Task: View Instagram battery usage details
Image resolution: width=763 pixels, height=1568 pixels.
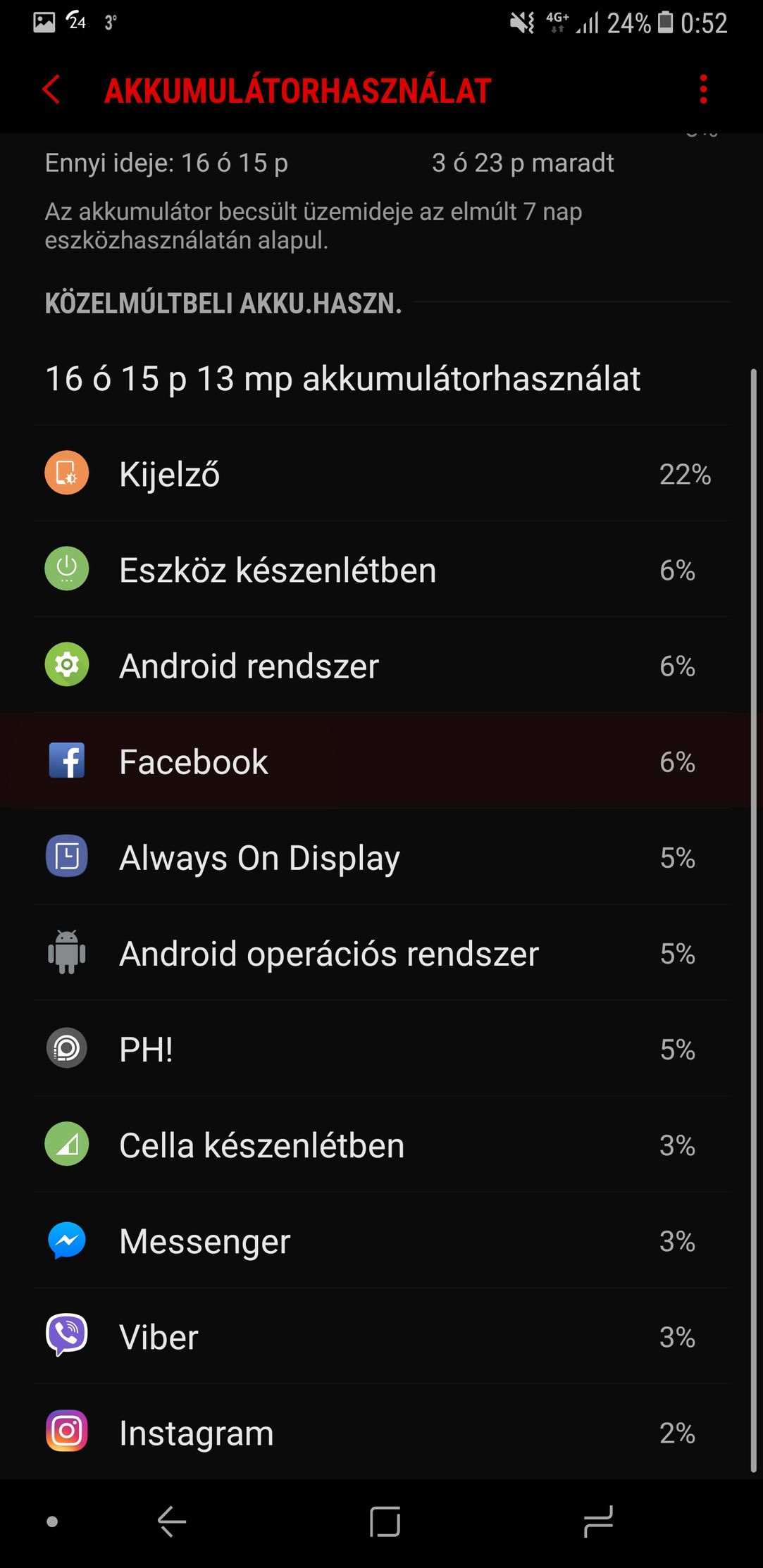Action: (380, 1432)
